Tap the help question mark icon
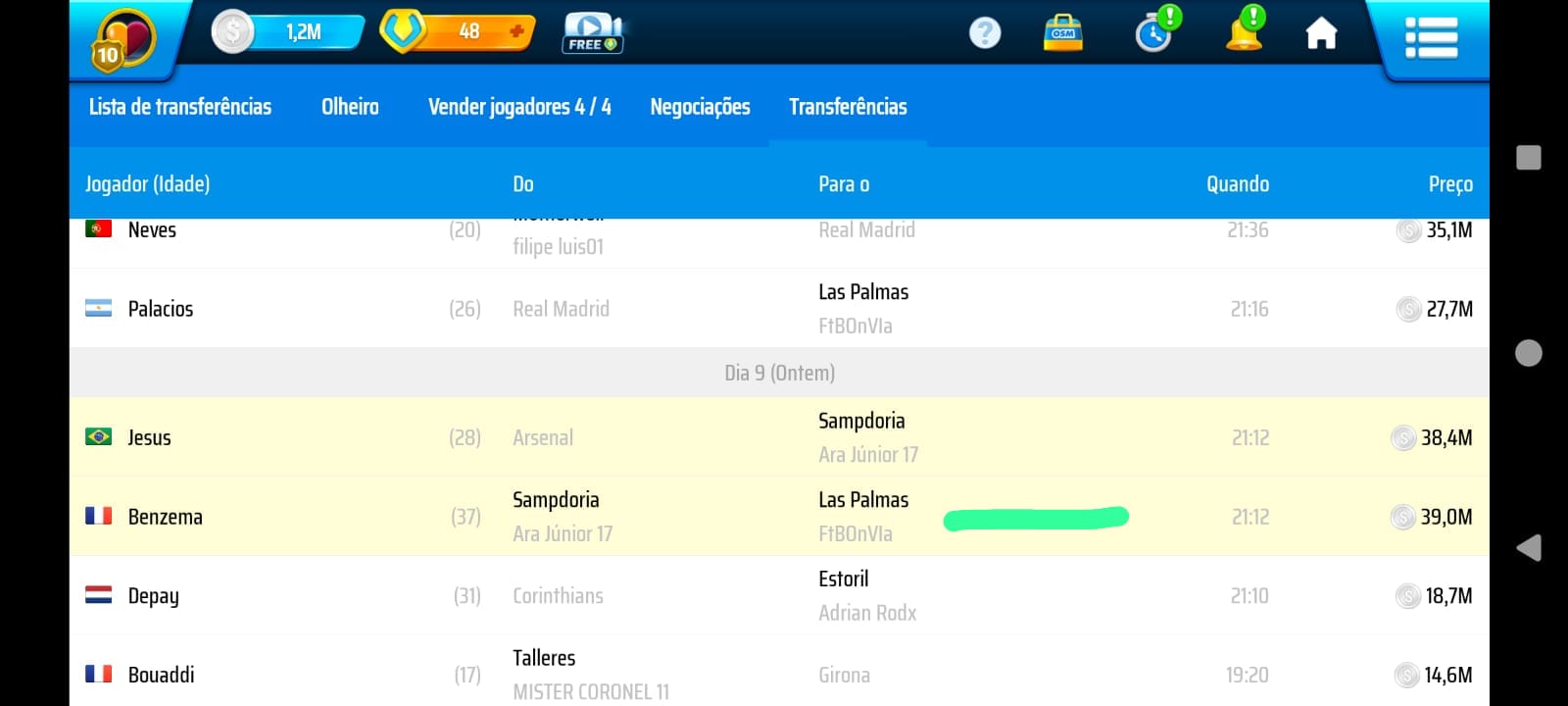1568x706 pixels. point(985,33)
